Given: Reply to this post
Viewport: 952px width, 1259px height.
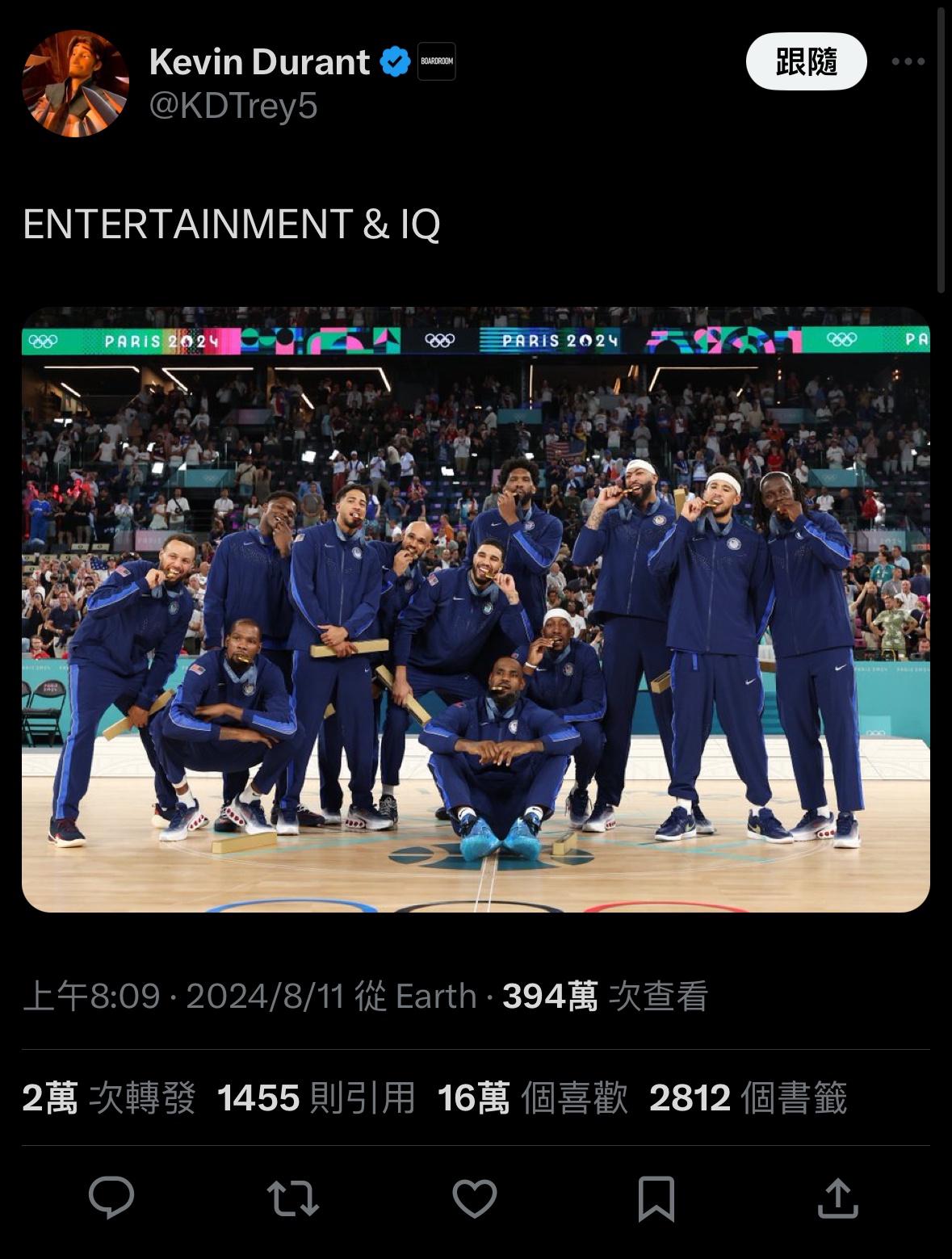Looking at the screenshot, I should click(x=111, y=1197).
